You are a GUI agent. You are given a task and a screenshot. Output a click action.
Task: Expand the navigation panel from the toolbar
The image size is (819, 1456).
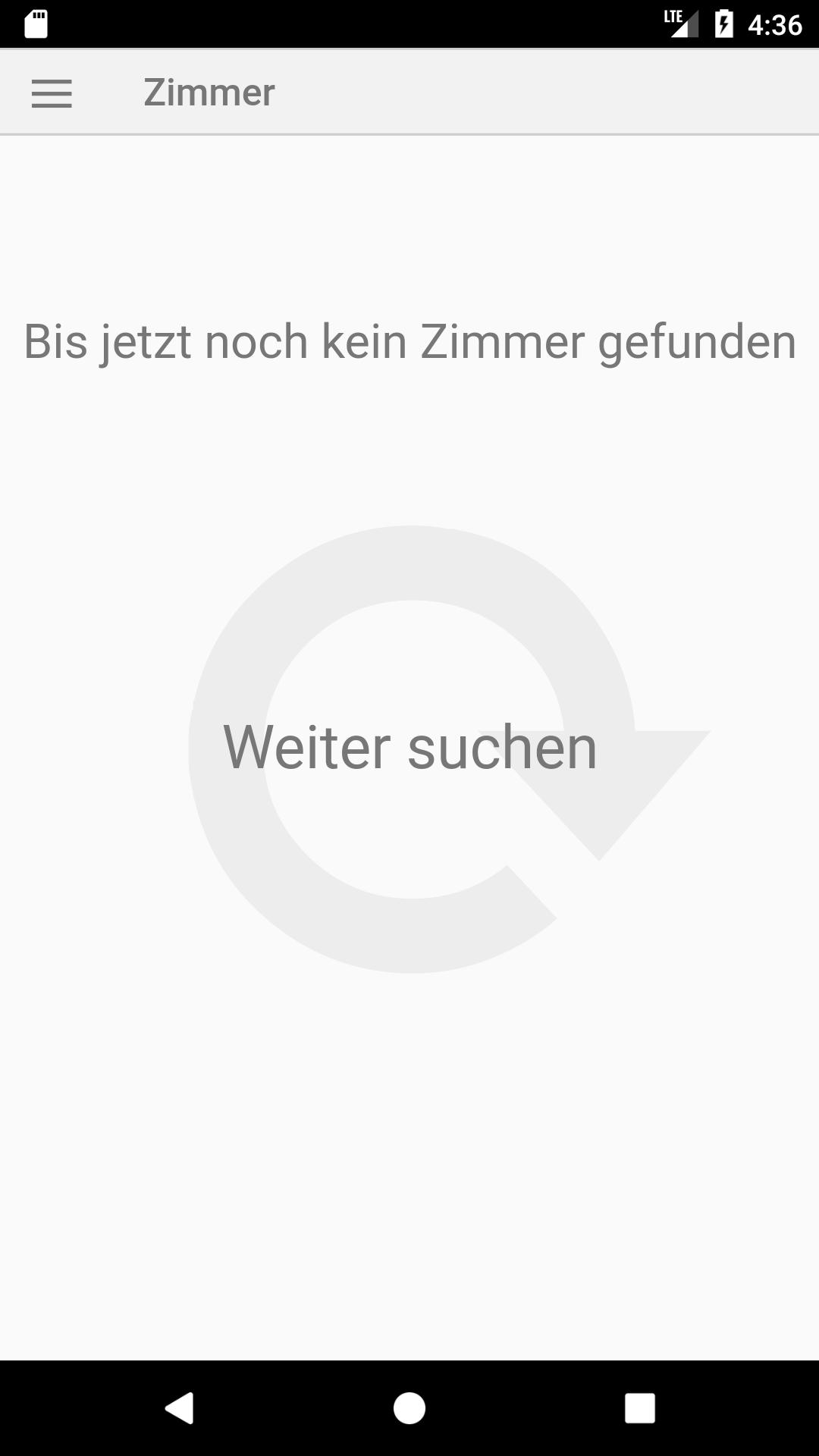52,92
